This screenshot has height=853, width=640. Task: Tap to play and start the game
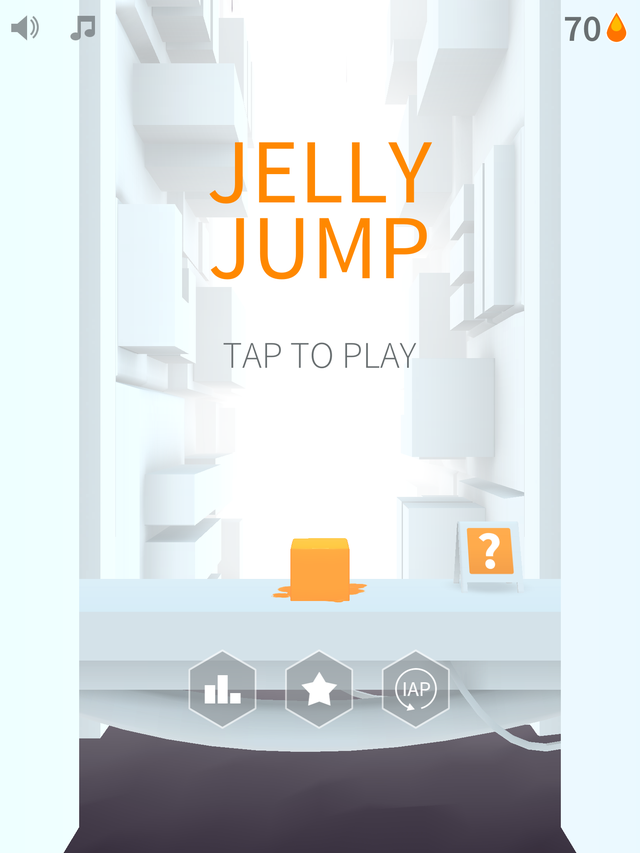click(x=319, y=355)
